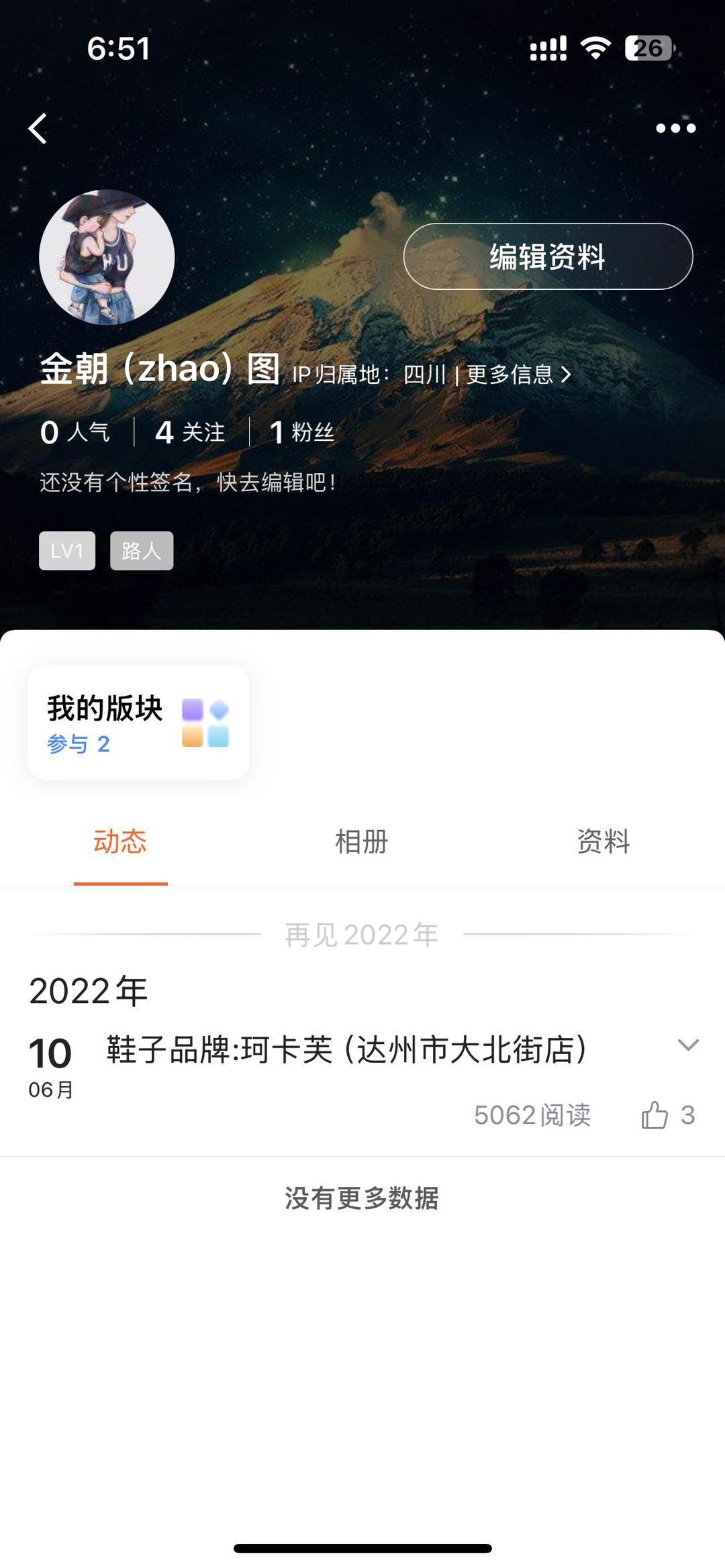Image resolution: width=725 pixels, height=1568 pixels.
Task: Like the 珂卡芙 post
Action: 655,1115
